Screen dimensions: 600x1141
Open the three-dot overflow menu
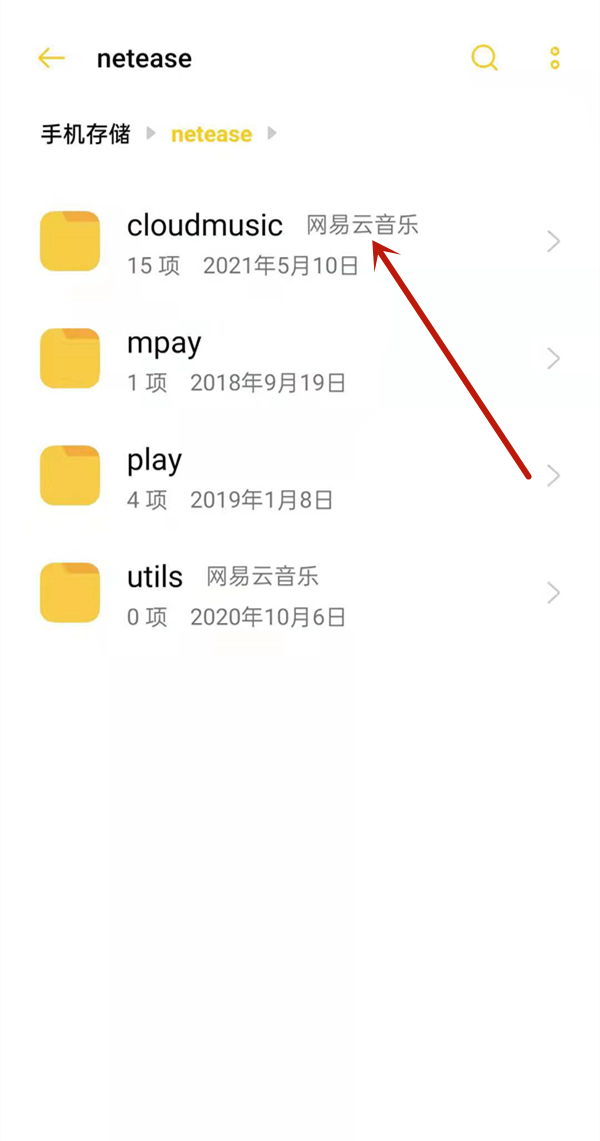point(555,59)
